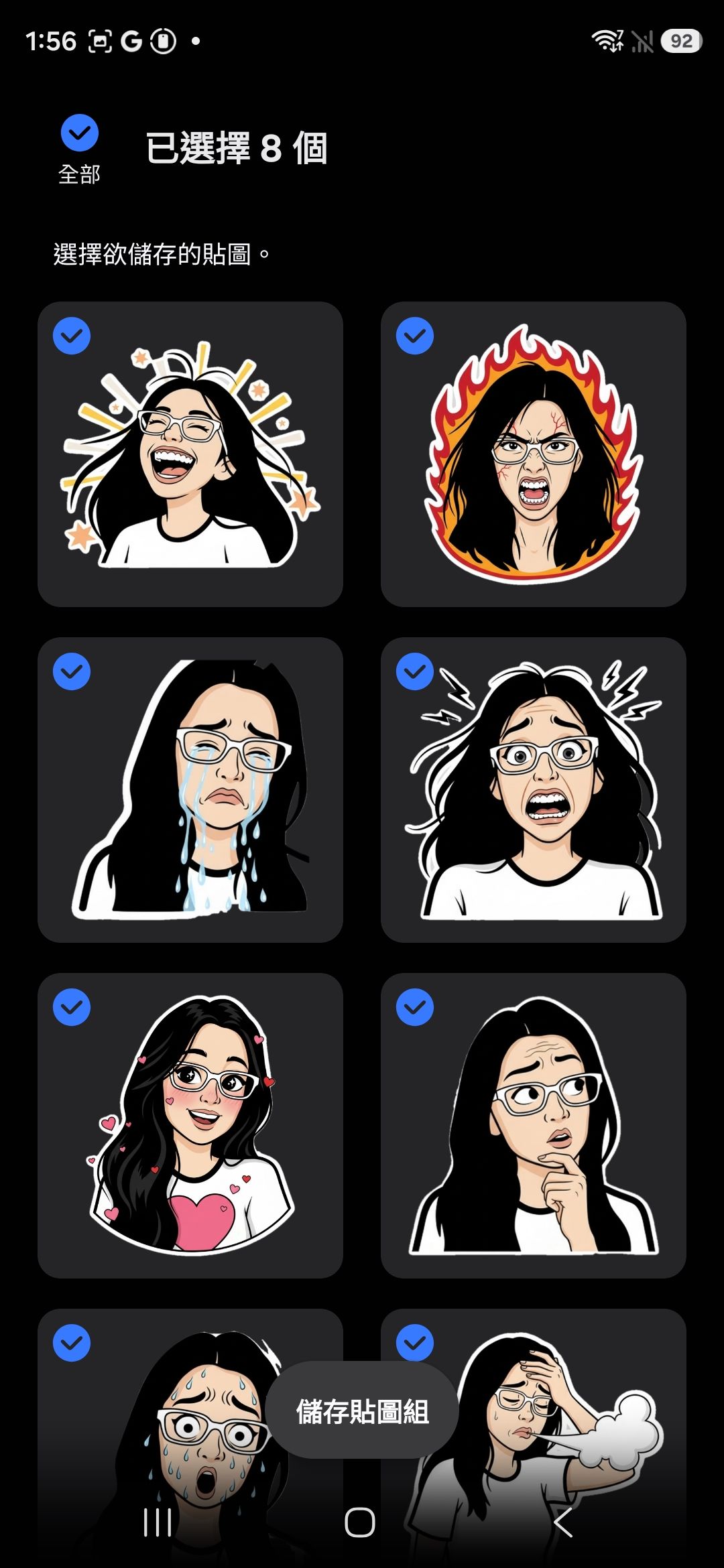Deselect the sweating scared sticker
This screenshot has height=1568, width=724.
click(72, 1343)
